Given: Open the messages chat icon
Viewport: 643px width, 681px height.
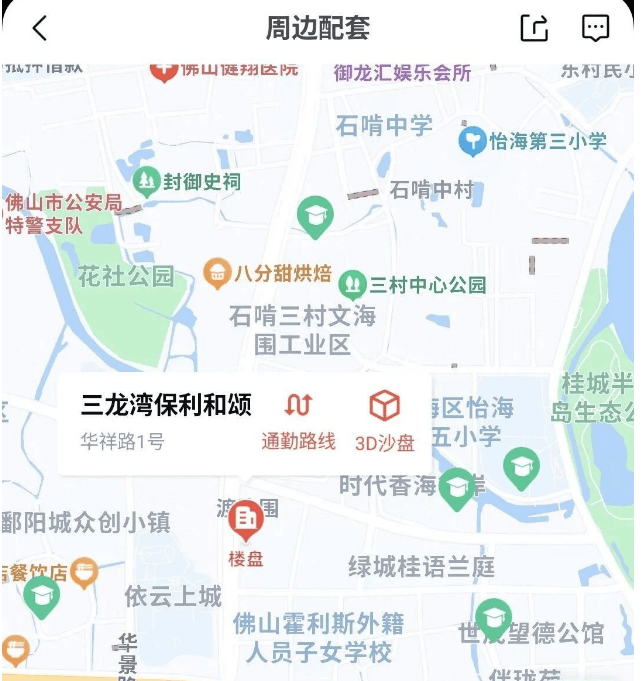Looking at the screenshot, I should (596, 28).
